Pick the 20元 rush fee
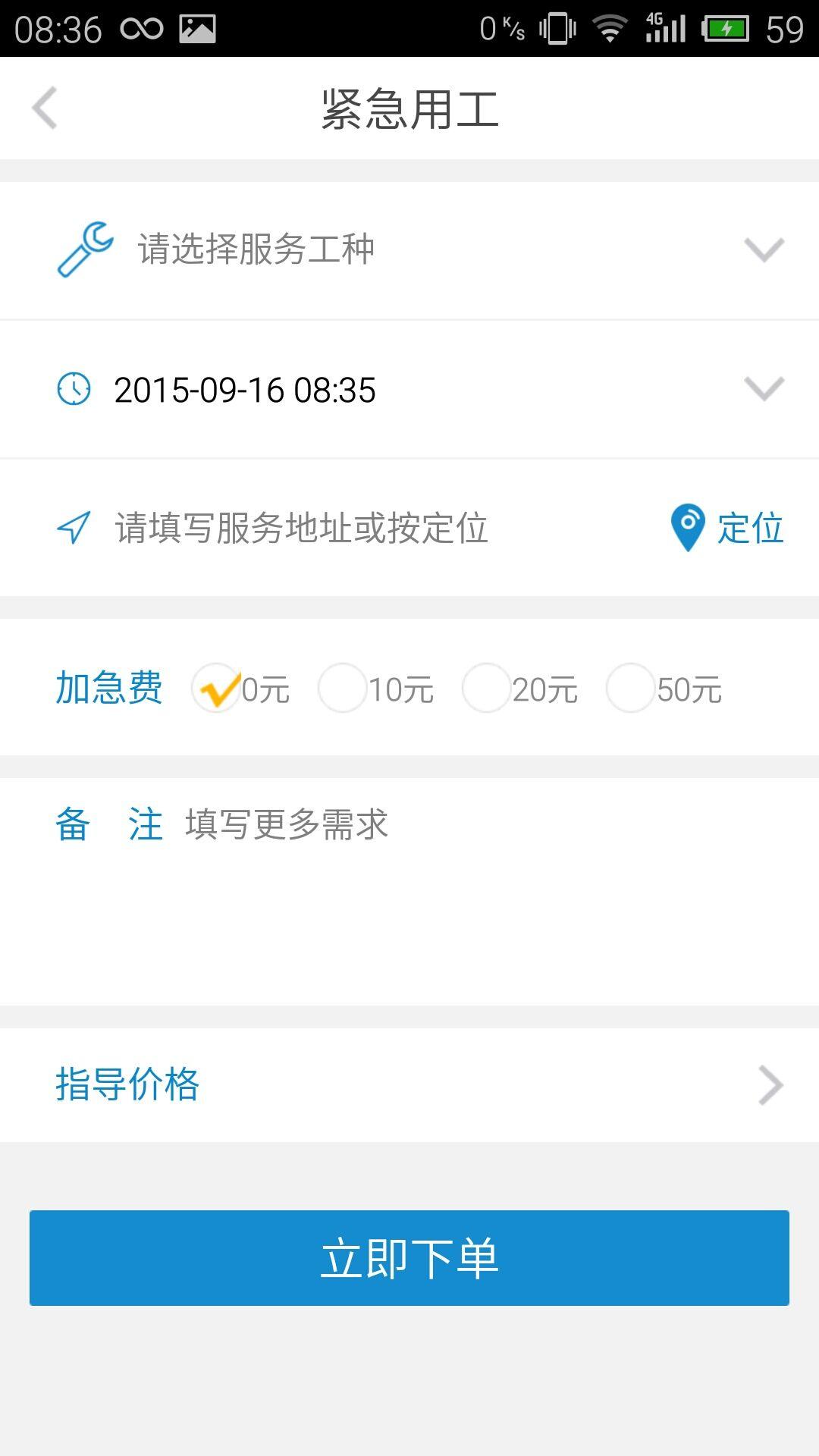Screen dimensions: 819x1456 (x=487, y=689)
